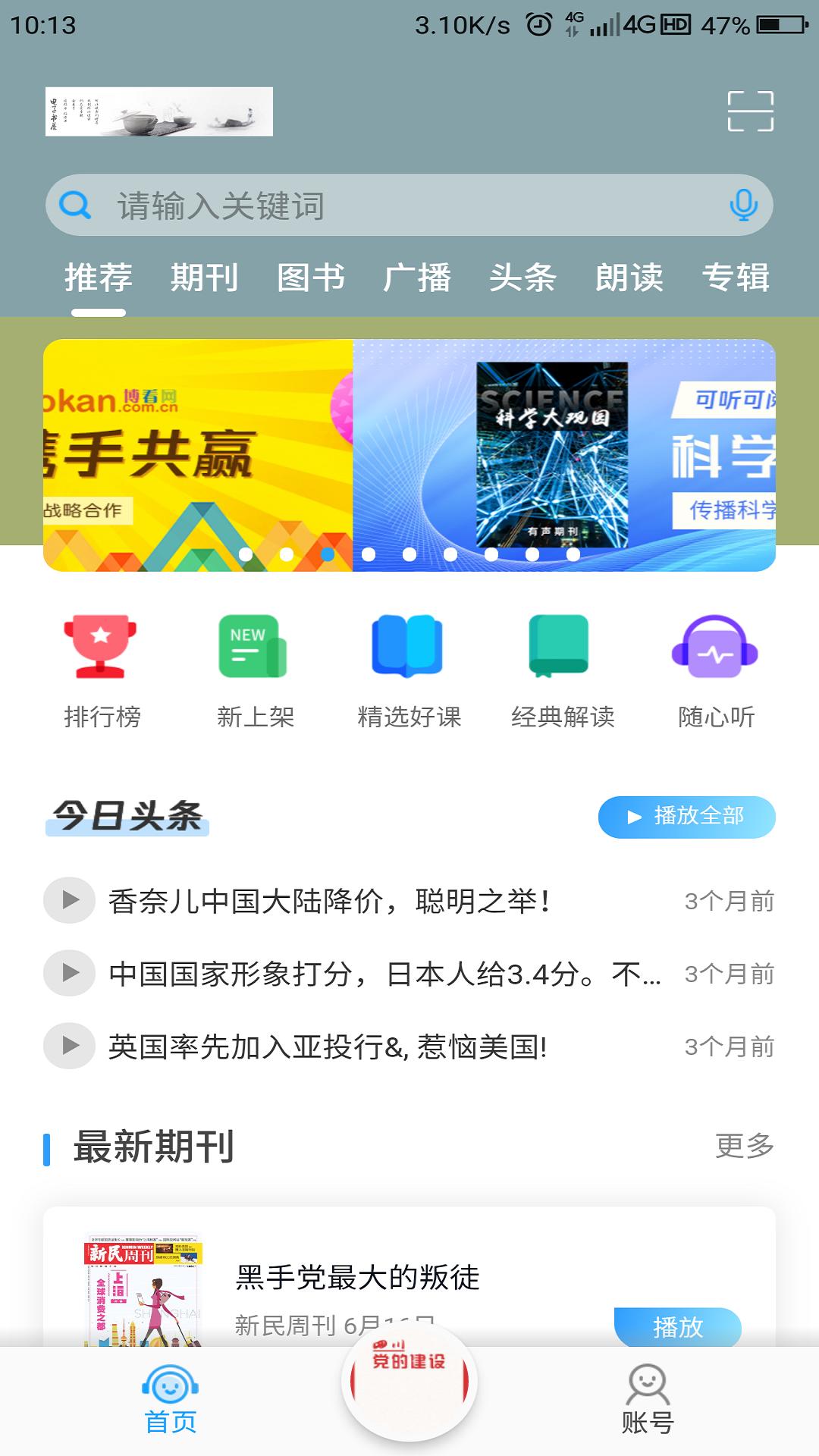The height and width of the screenshot is (1456, 819).
Task: Open the 头条 headlines tab
Action: click(x=522, y=278)
